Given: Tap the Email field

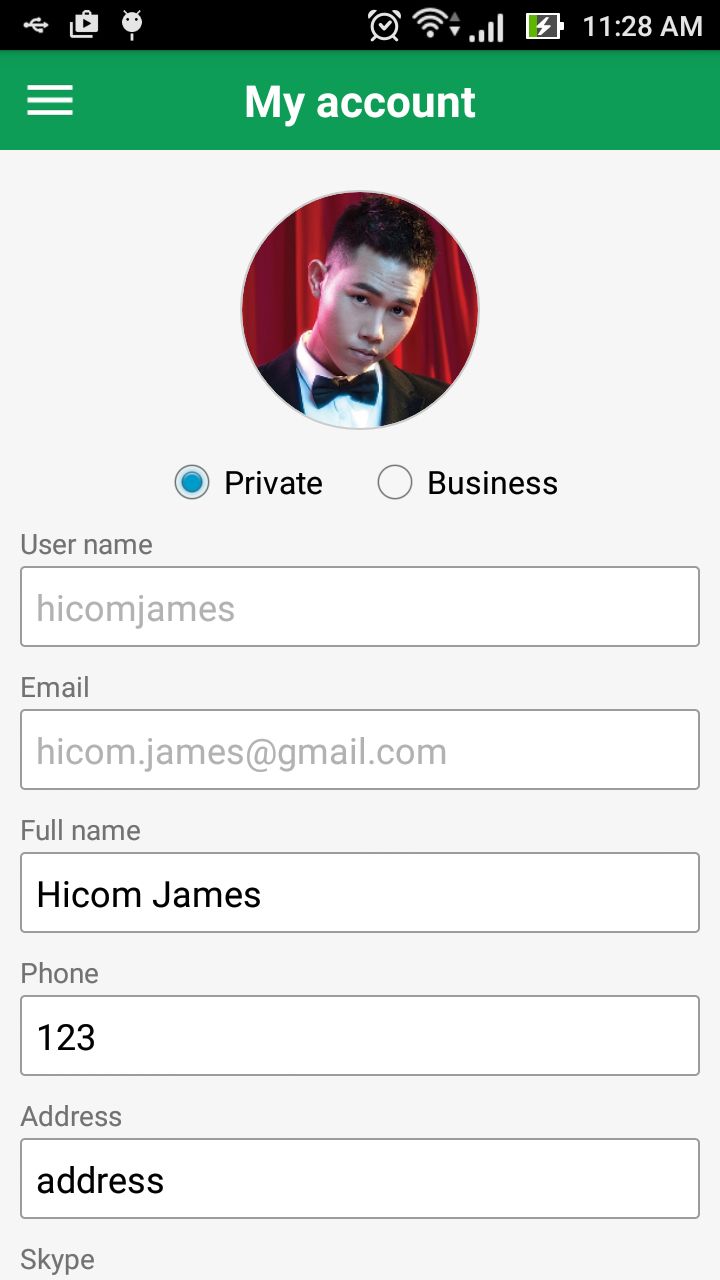Looking at the screenshot, I should (x=360, y=750).
